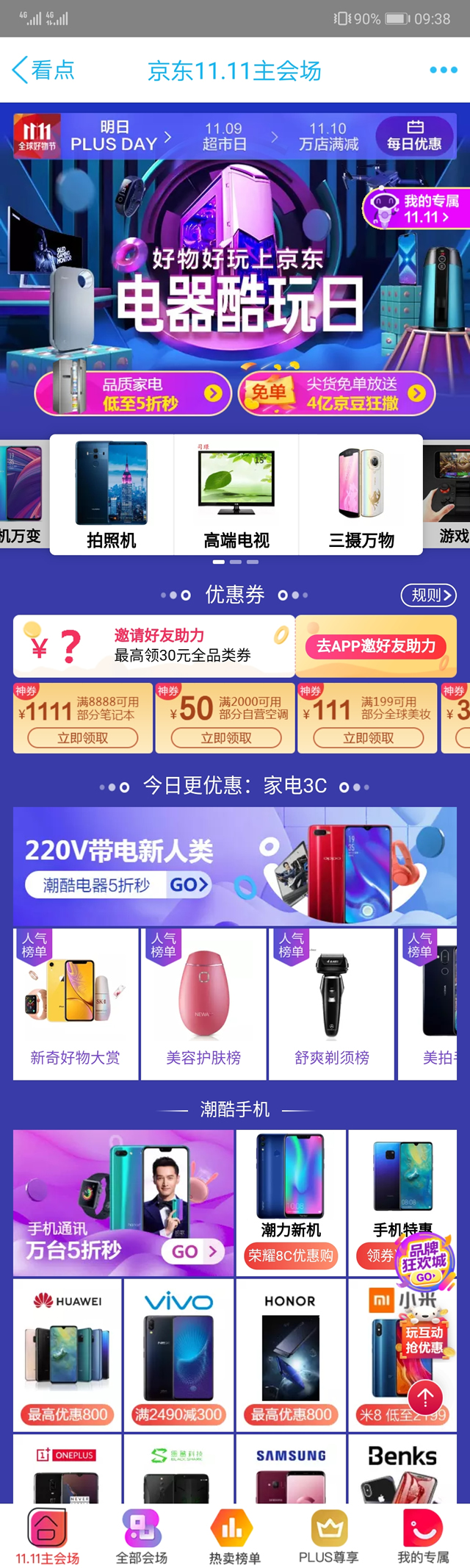
Task: Switch to 热卖榜单 bottom tab
Action: (234, 1535)
